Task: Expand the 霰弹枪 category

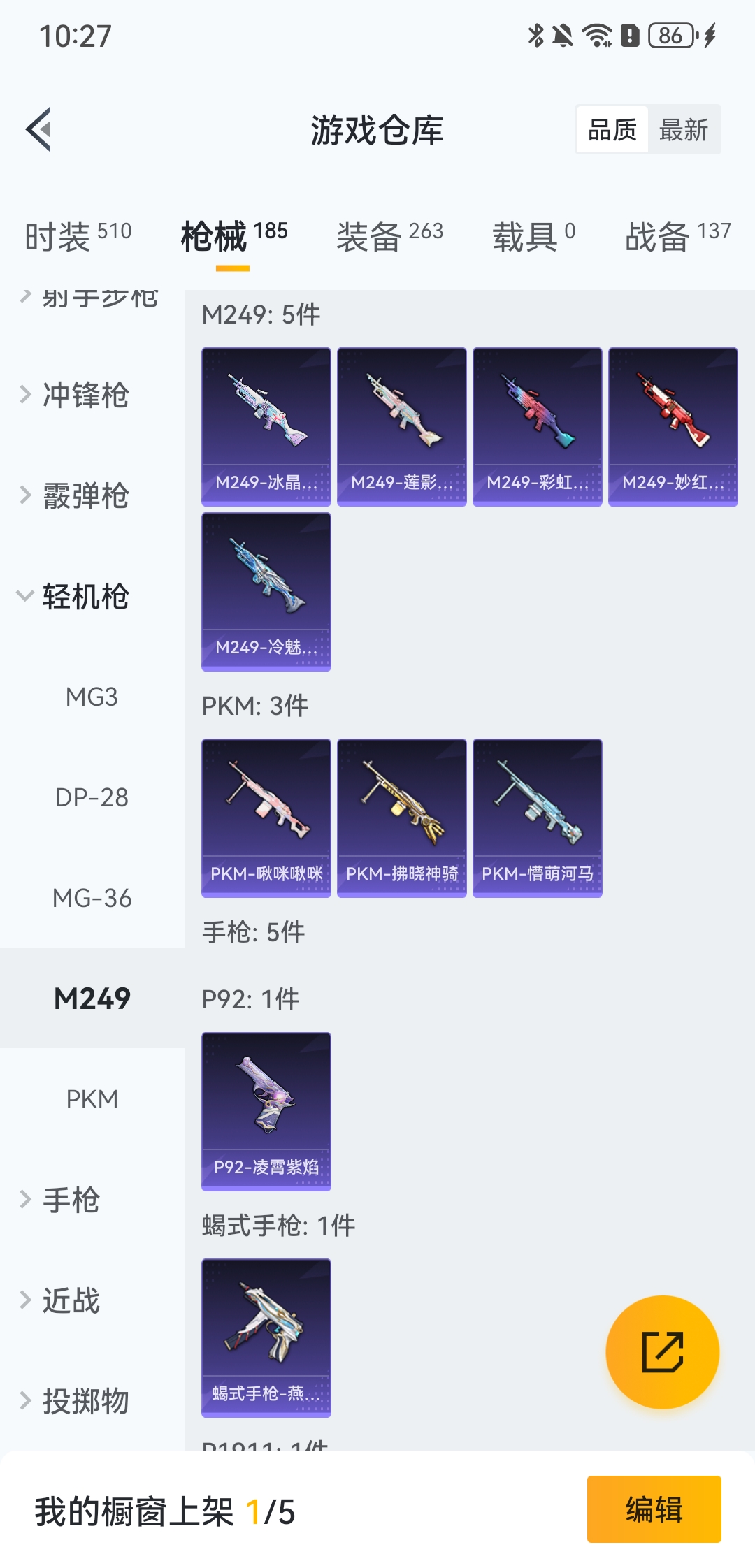Action: tap(85, 495)
